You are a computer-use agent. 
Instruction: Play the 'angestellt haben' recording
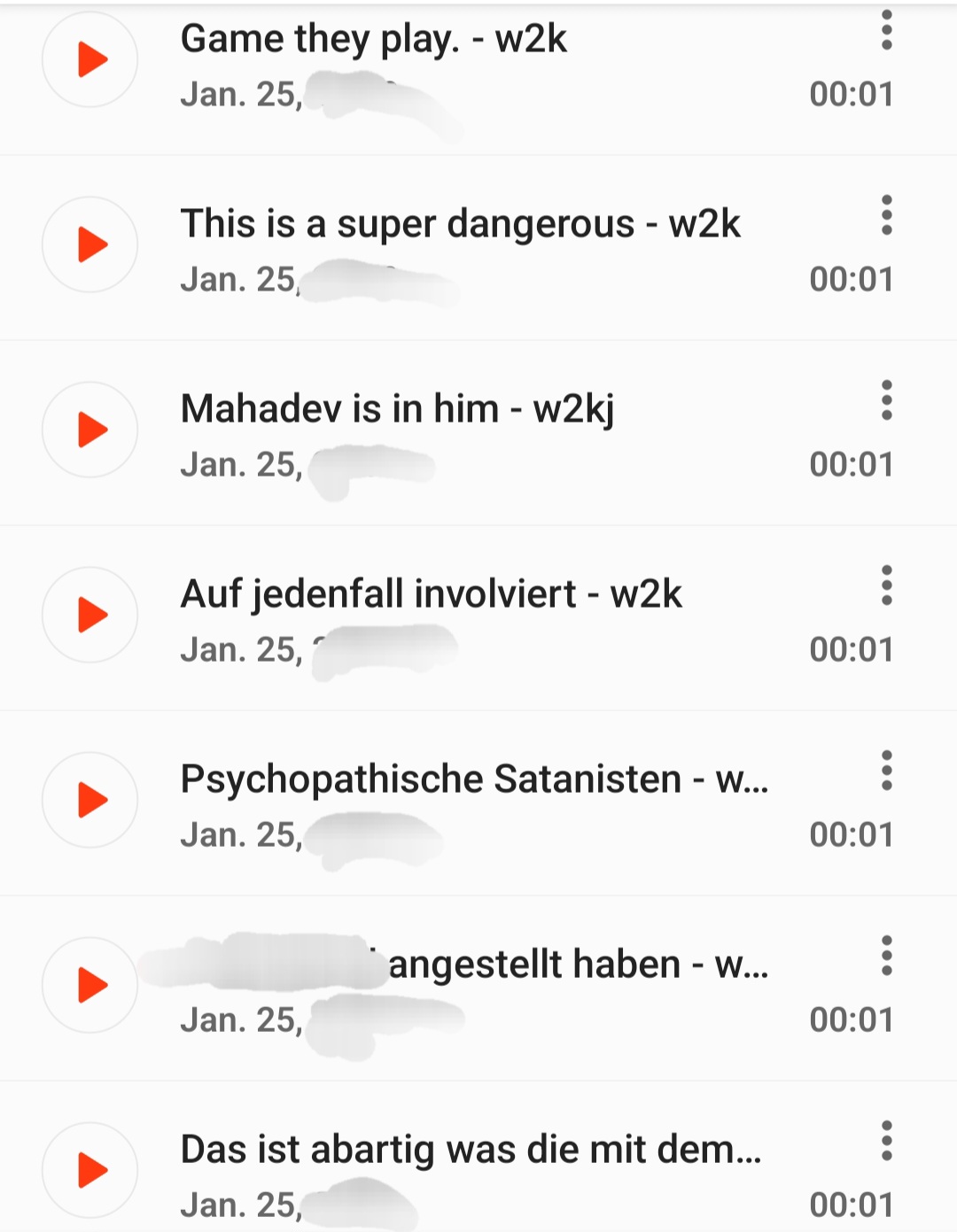[x=90, y=985]
